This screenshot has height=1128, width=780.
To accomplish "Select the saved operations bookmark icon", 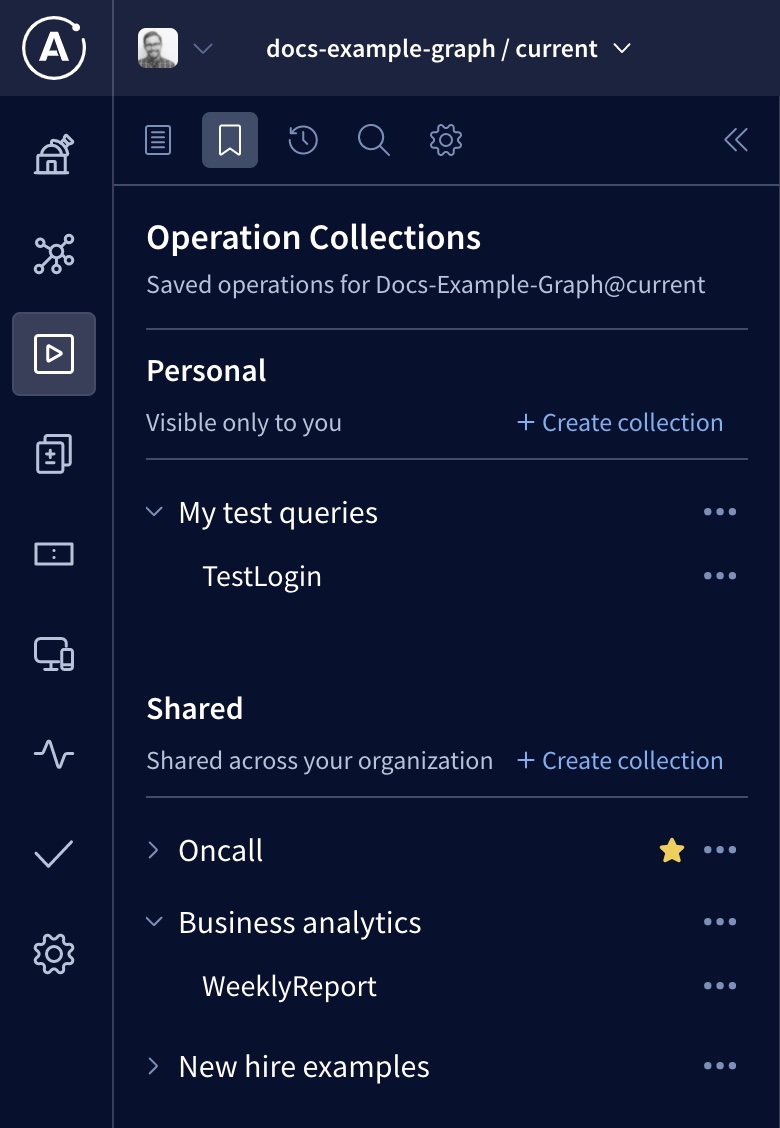I will (230, 140).
